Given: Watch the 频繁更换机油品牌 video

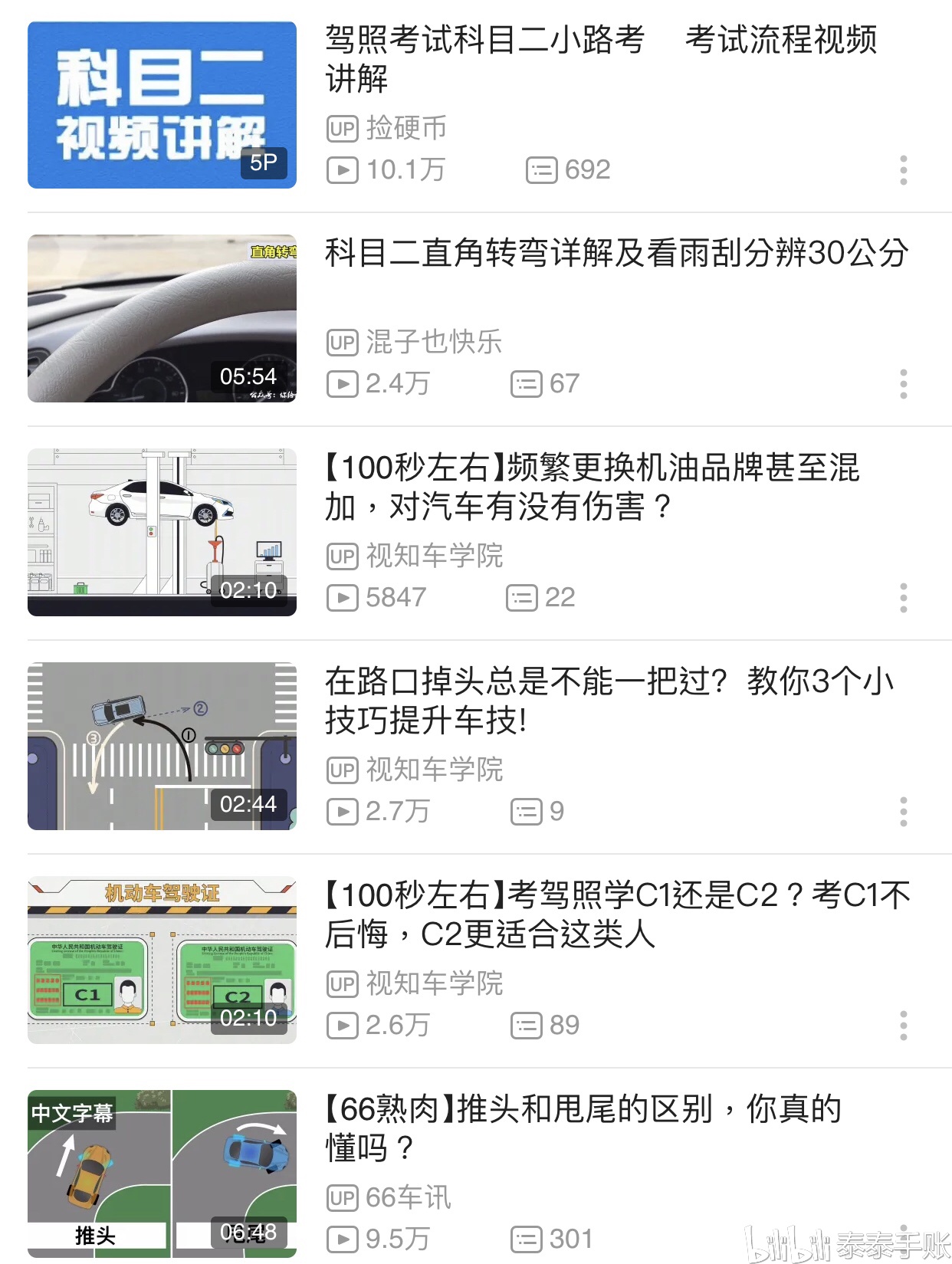Looking at the screenshot, I should pyautogui.click(x=592, y=487).
